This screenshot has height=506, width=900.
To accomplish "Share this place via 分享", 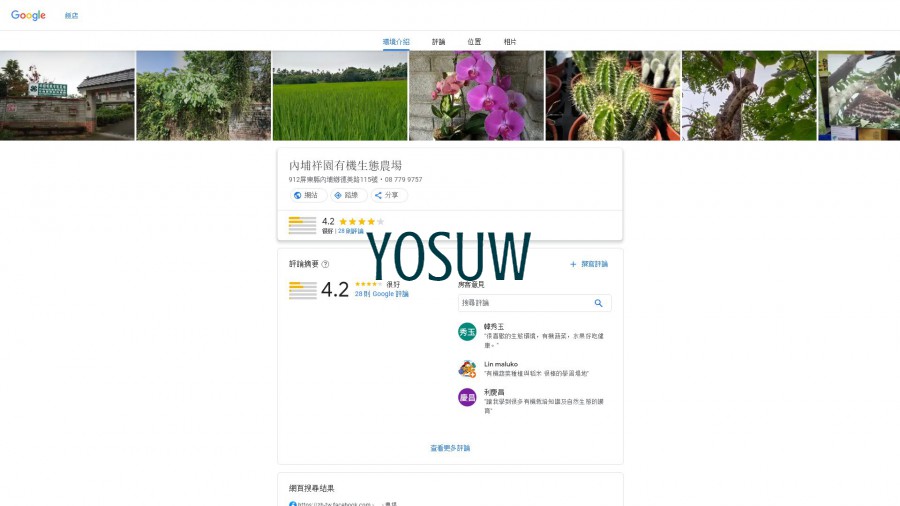I will [387, 195].
